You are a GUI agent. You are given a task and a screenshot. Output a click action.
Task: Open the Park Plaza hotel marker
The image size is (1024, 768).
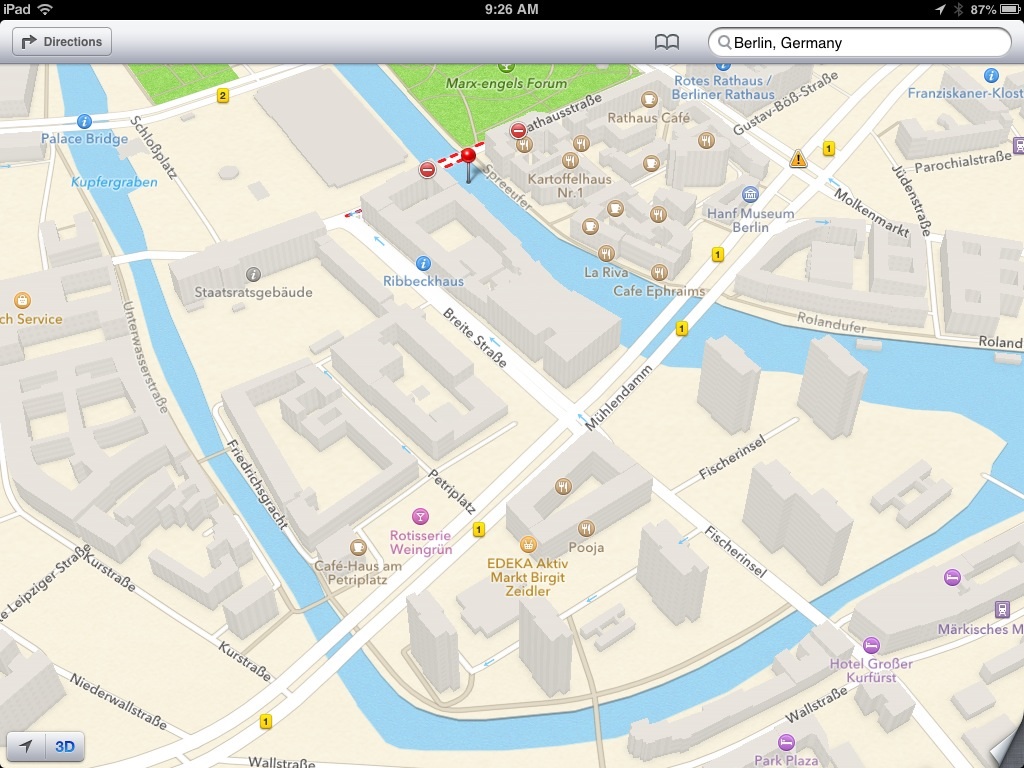(x=786, y=743)
